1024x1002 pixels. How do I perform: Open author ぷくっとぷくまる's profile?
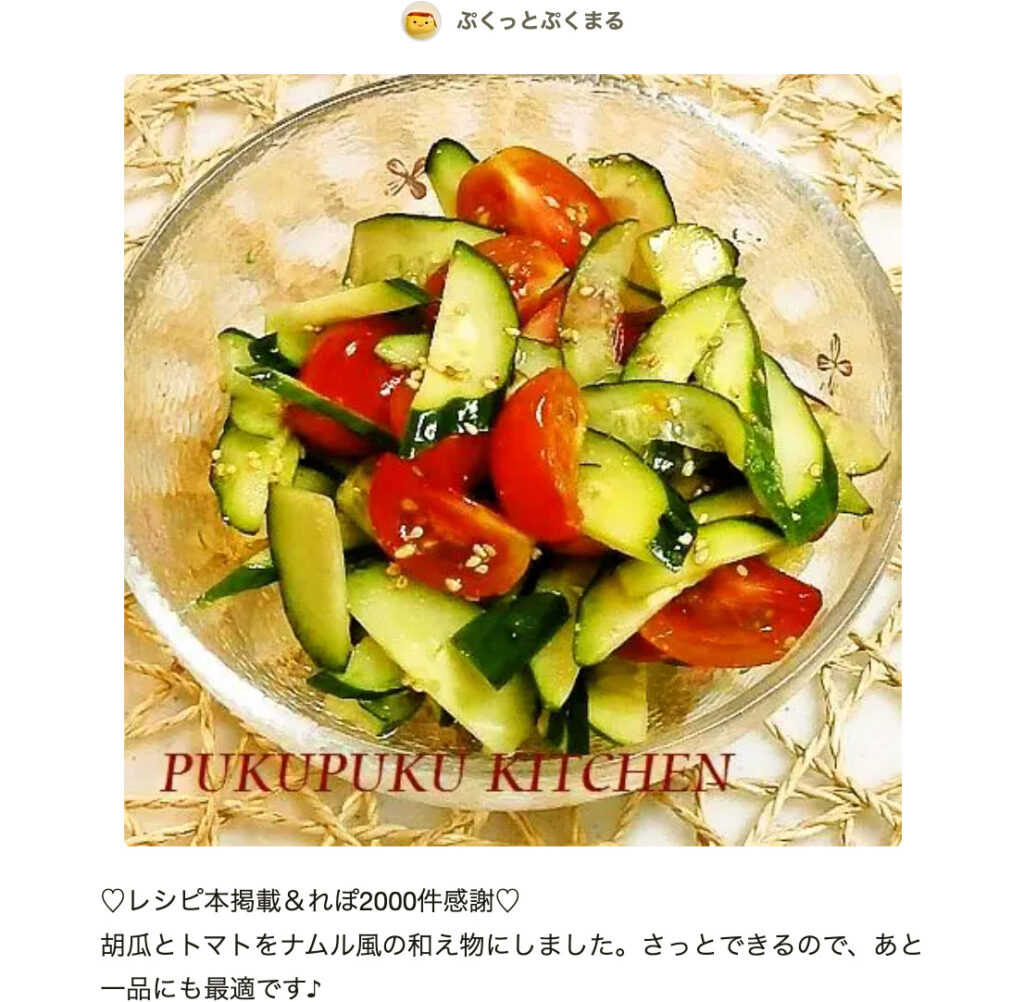pos(539,21)
